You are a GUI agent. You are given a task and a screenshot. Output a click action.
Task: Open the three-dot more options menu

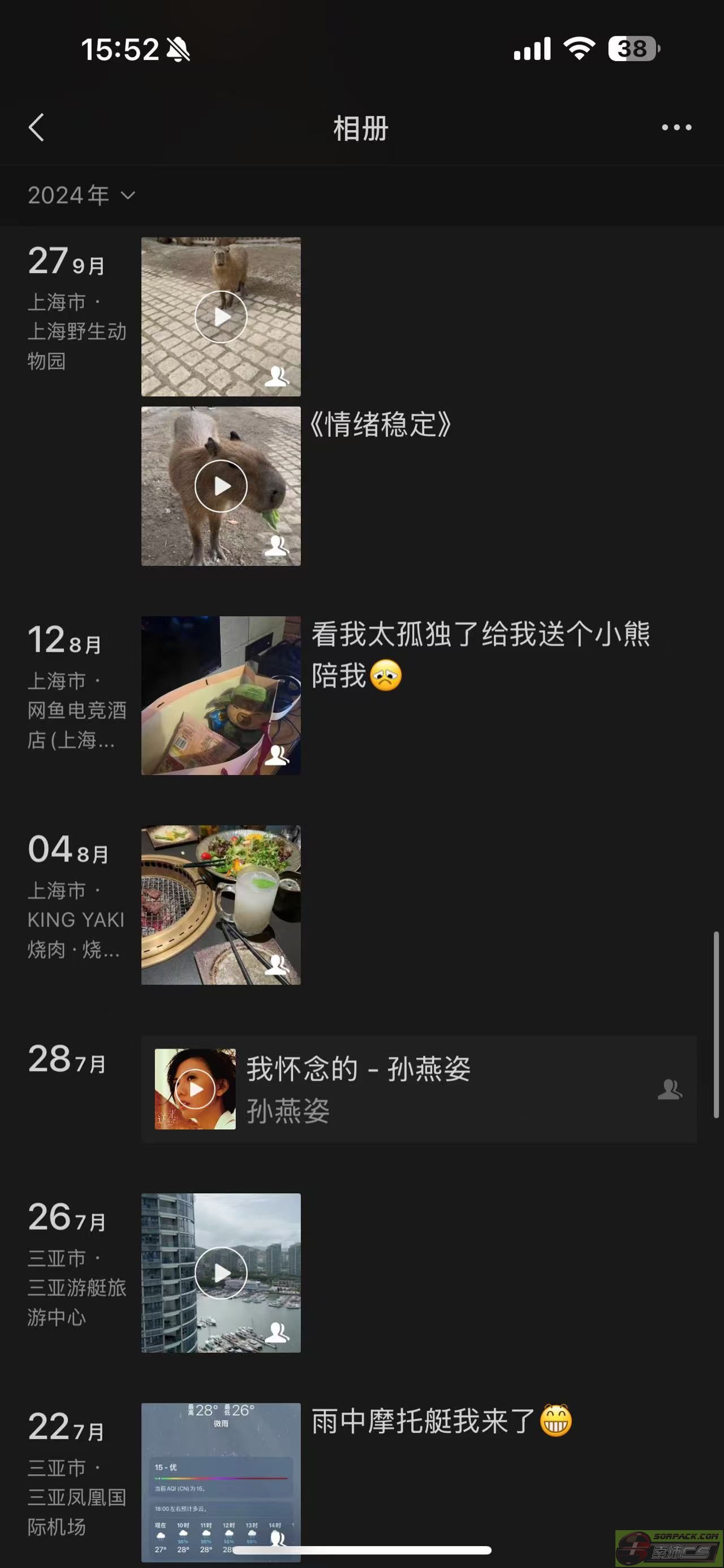coord(676,128)
